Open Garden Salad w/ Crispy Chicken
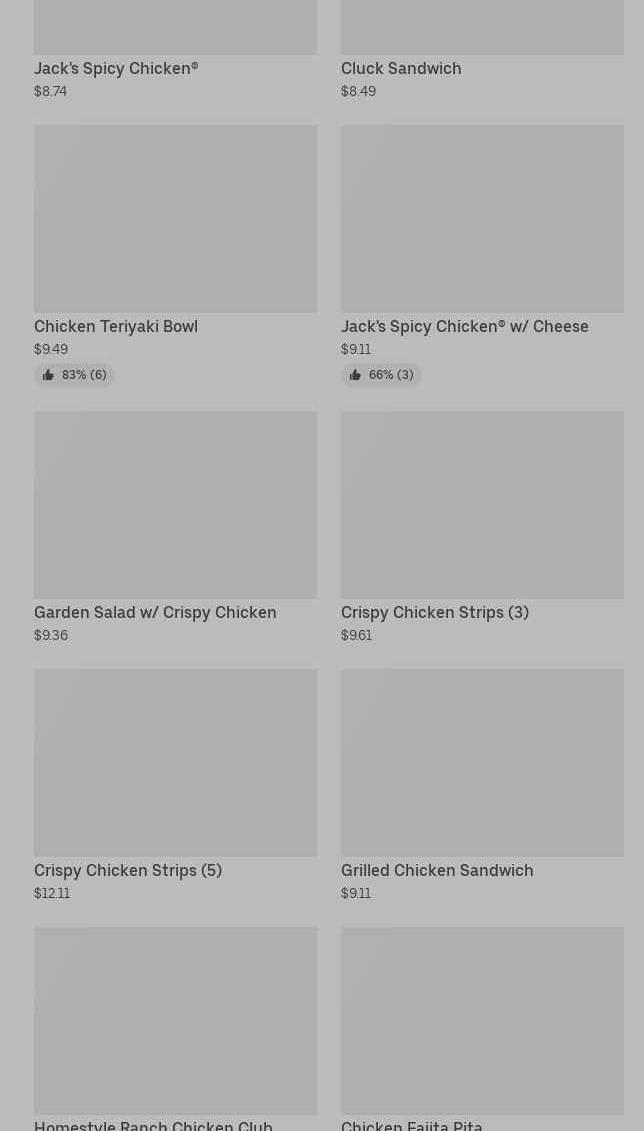The height and width of the screenshot is (1131, 644). pyautogui.click(x=175, y=527)
